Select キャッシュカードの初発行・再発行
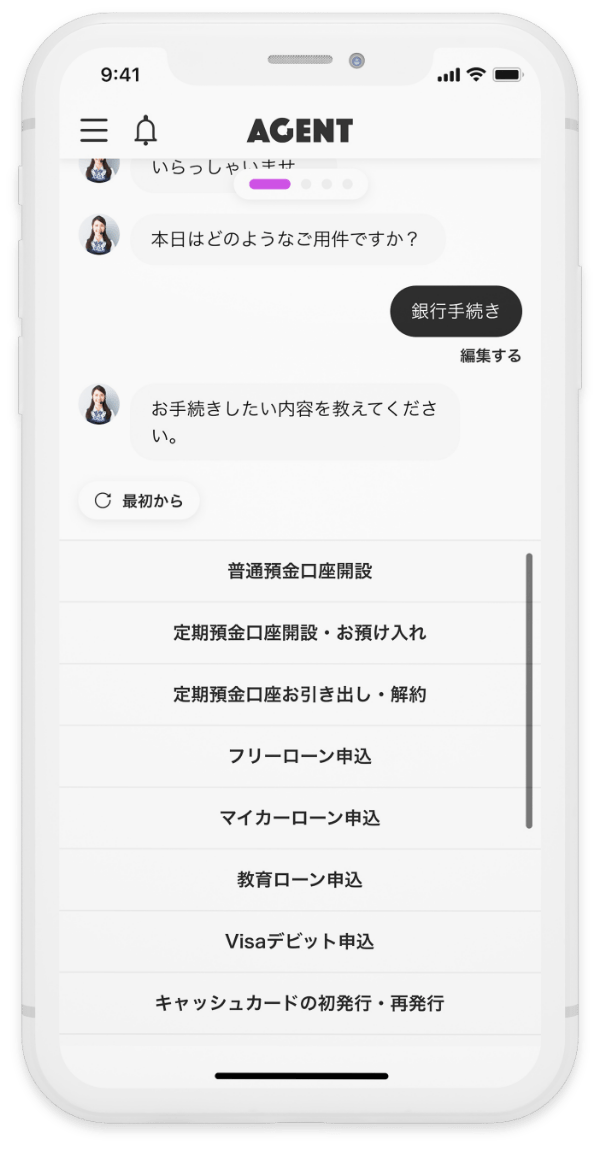The image size is (600, 1150). pos(299,1003)
